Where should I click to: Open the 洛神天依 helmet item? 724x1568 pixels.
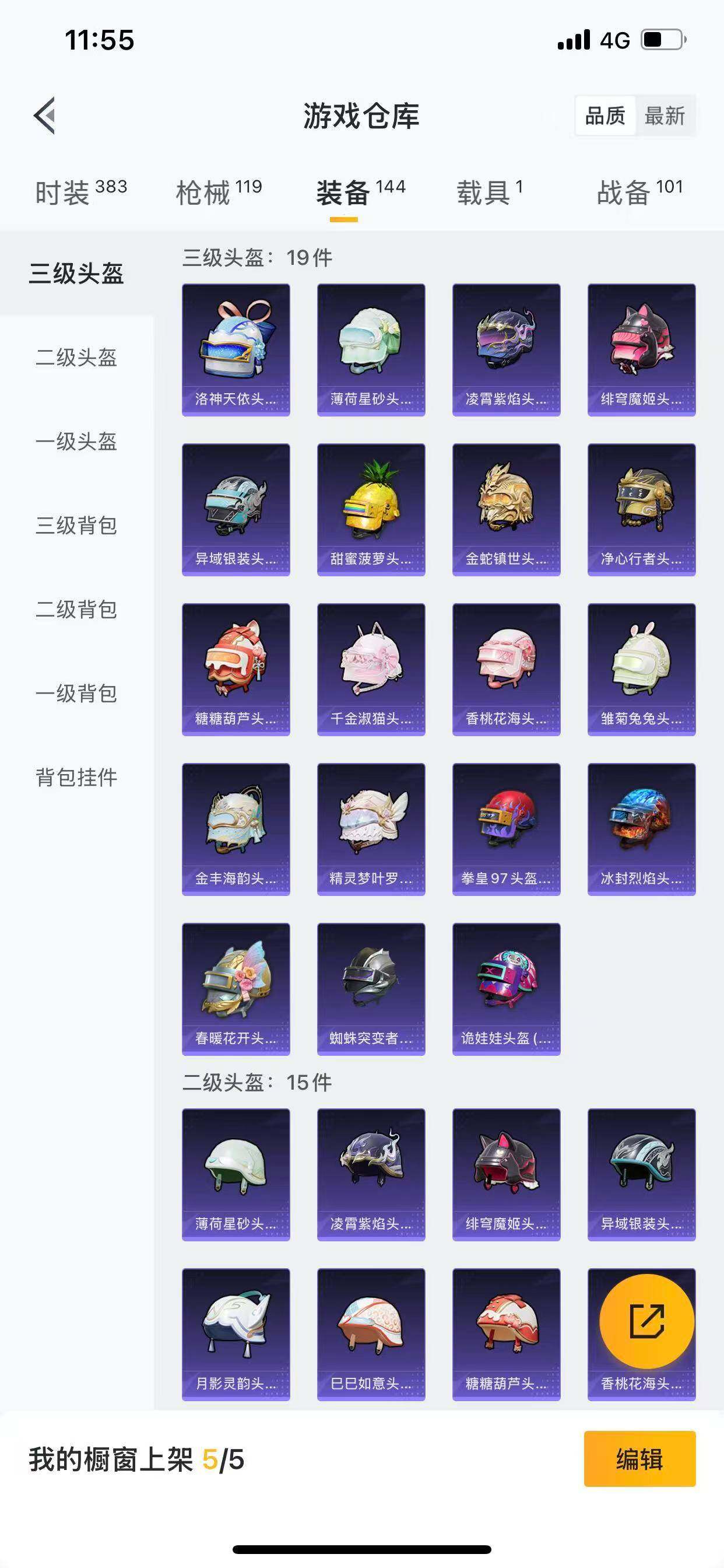click(x=236, y=350)
